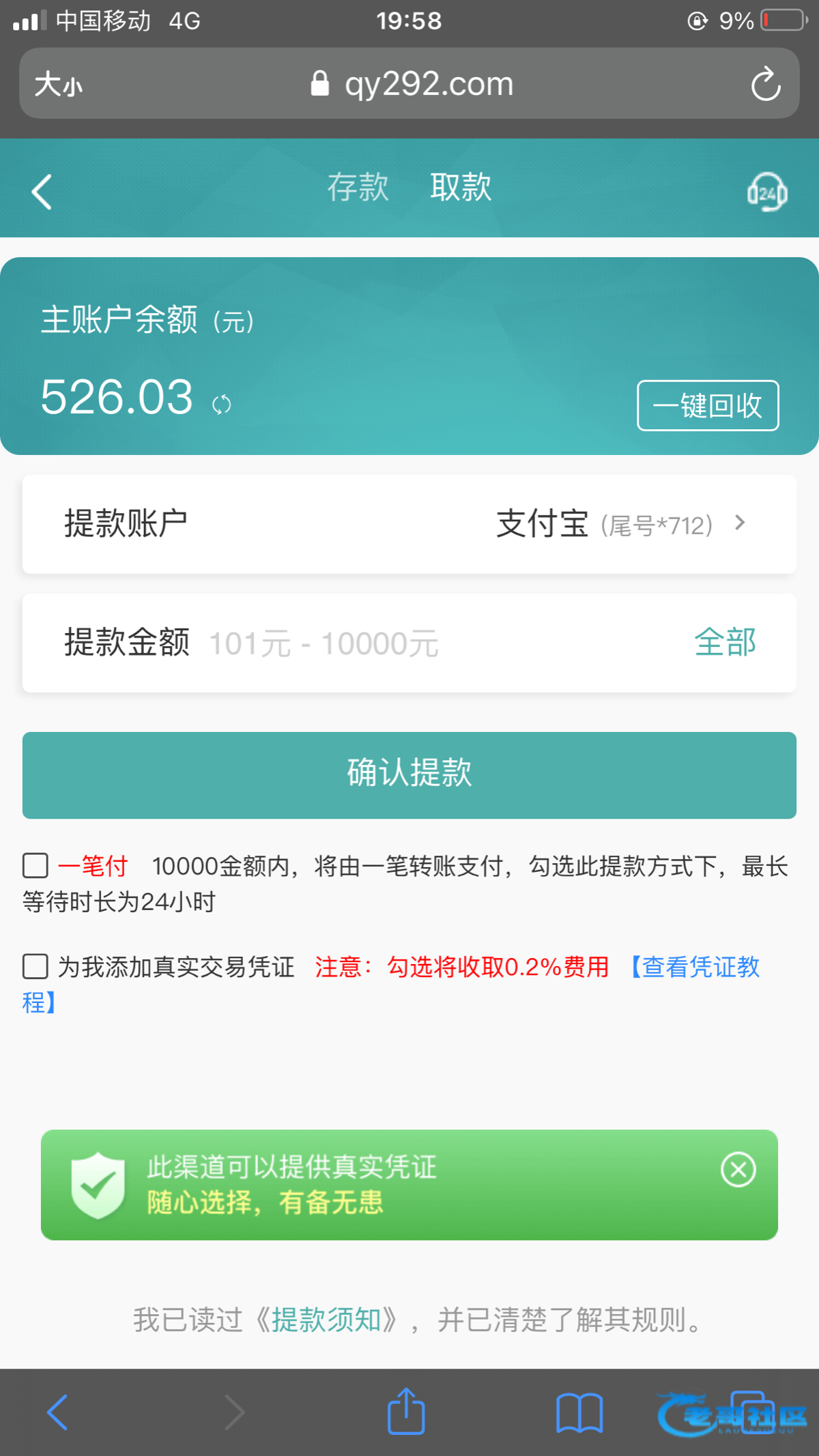Image resolution: width=819 pixels, height=1456 pixels.
Task: Go back using the header arrow
Action: click(42, 192)
